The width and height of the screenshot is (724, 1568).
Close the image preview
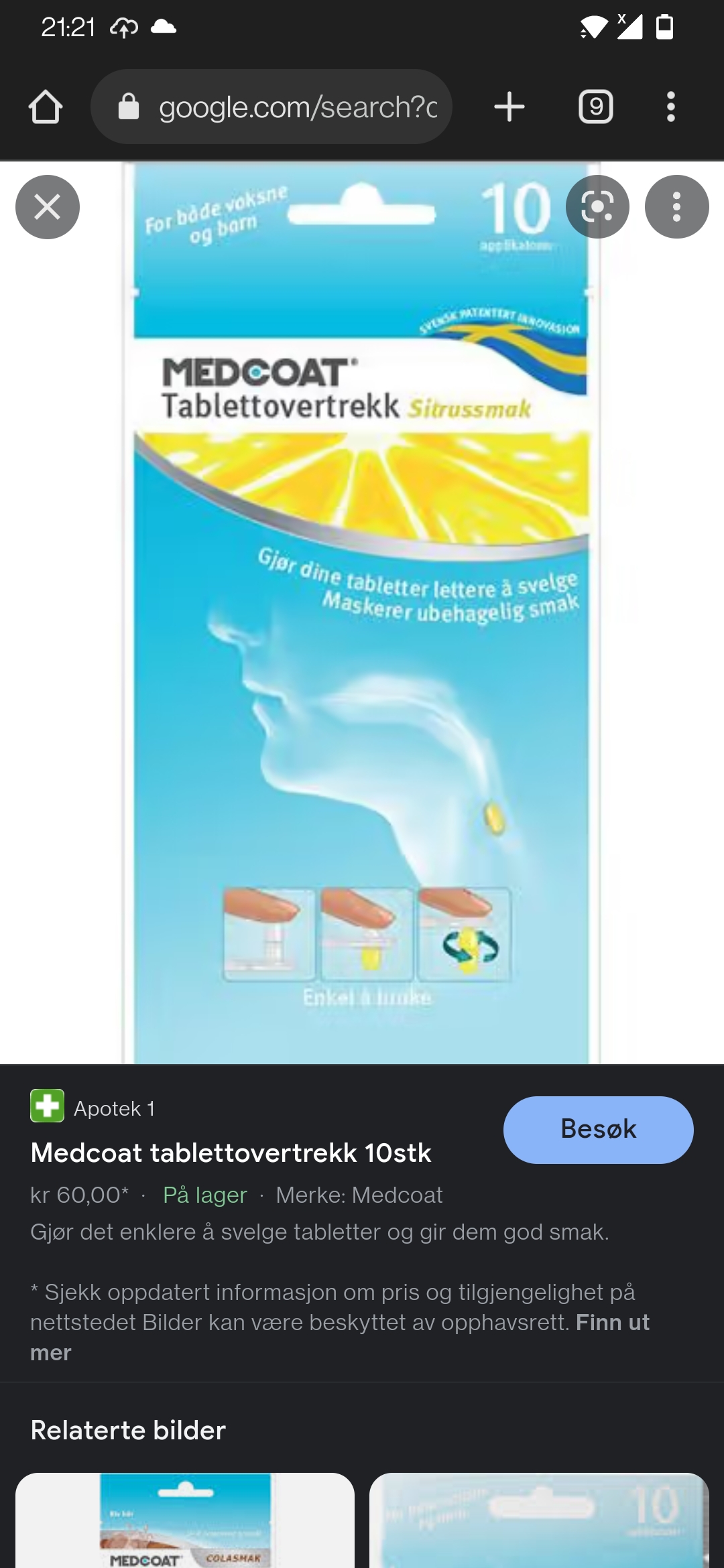click(48, 207)
